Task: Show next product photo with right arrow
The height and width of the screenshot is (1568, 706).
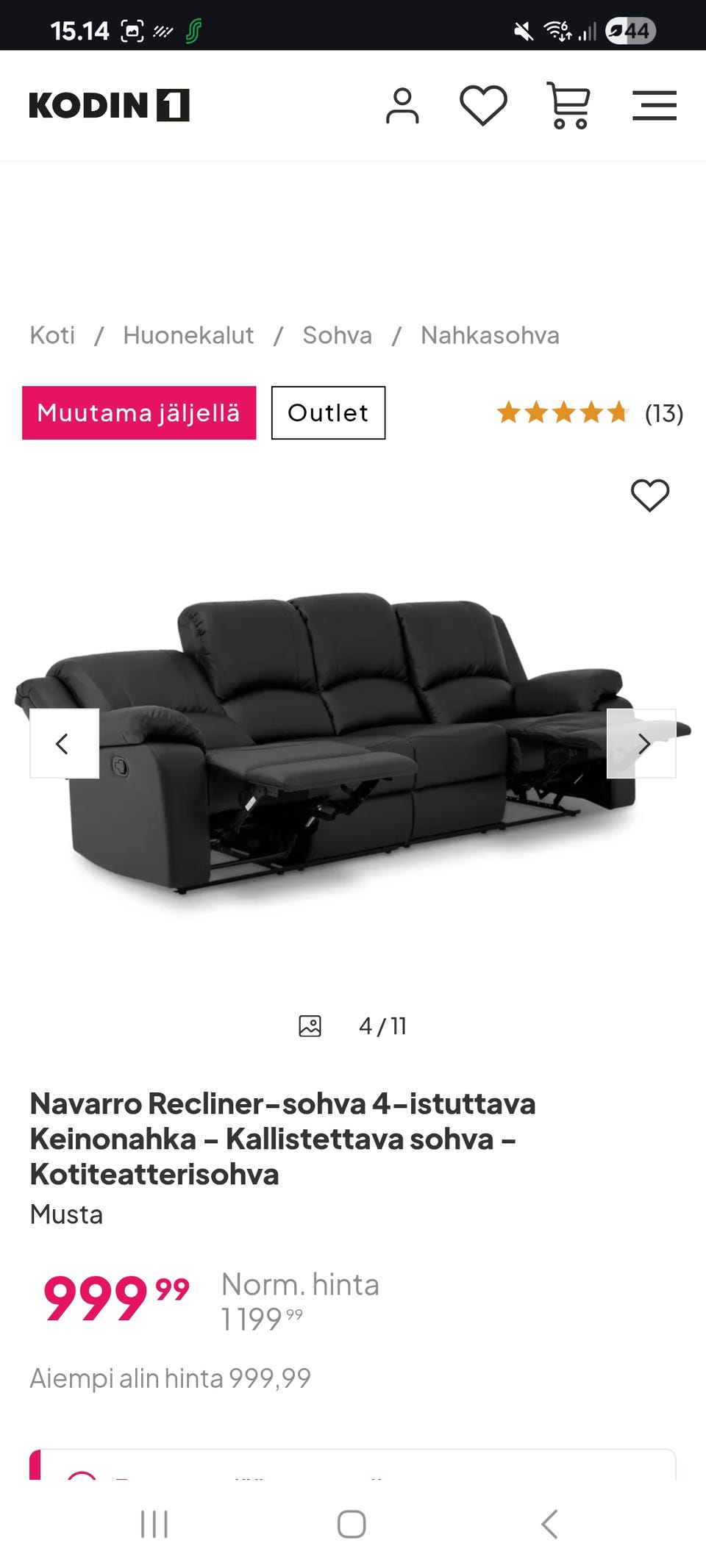Action: (642, 743)
